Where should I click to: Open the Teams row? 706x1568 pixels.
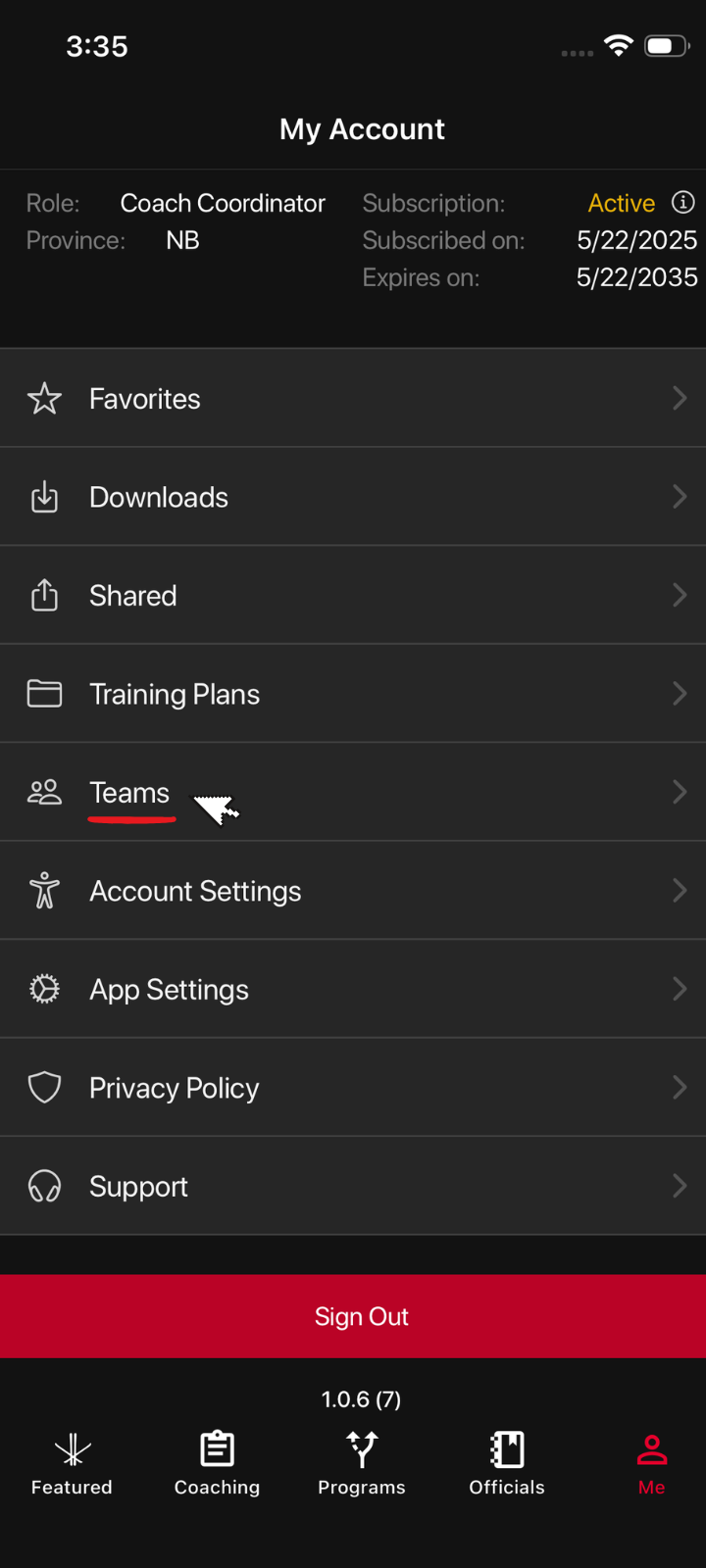[x=353, y=792]
